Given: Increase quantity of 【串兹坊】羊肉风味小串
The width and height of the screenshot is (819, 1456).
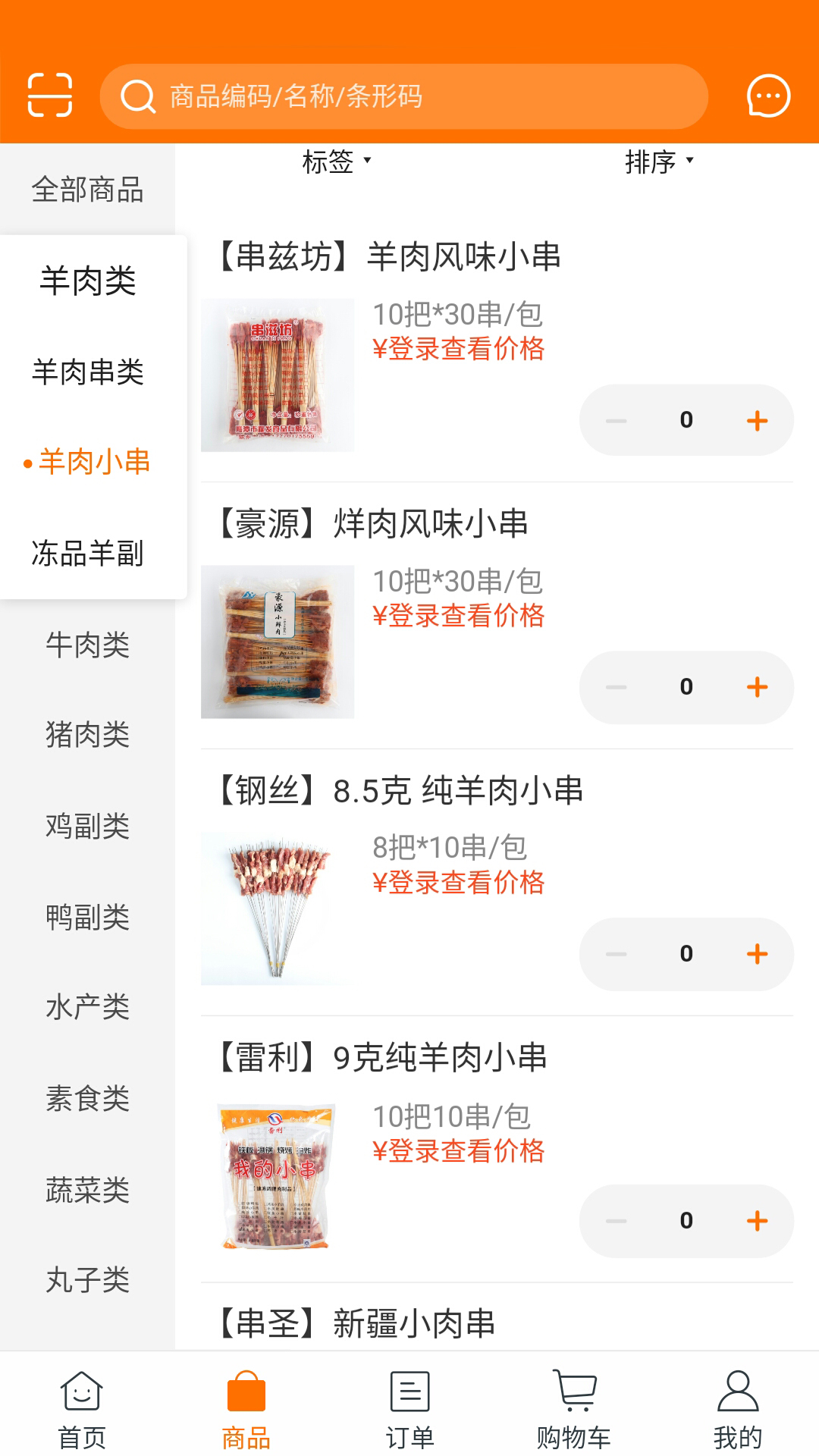Looking at the screenshot, I should (x=757, y=420).
